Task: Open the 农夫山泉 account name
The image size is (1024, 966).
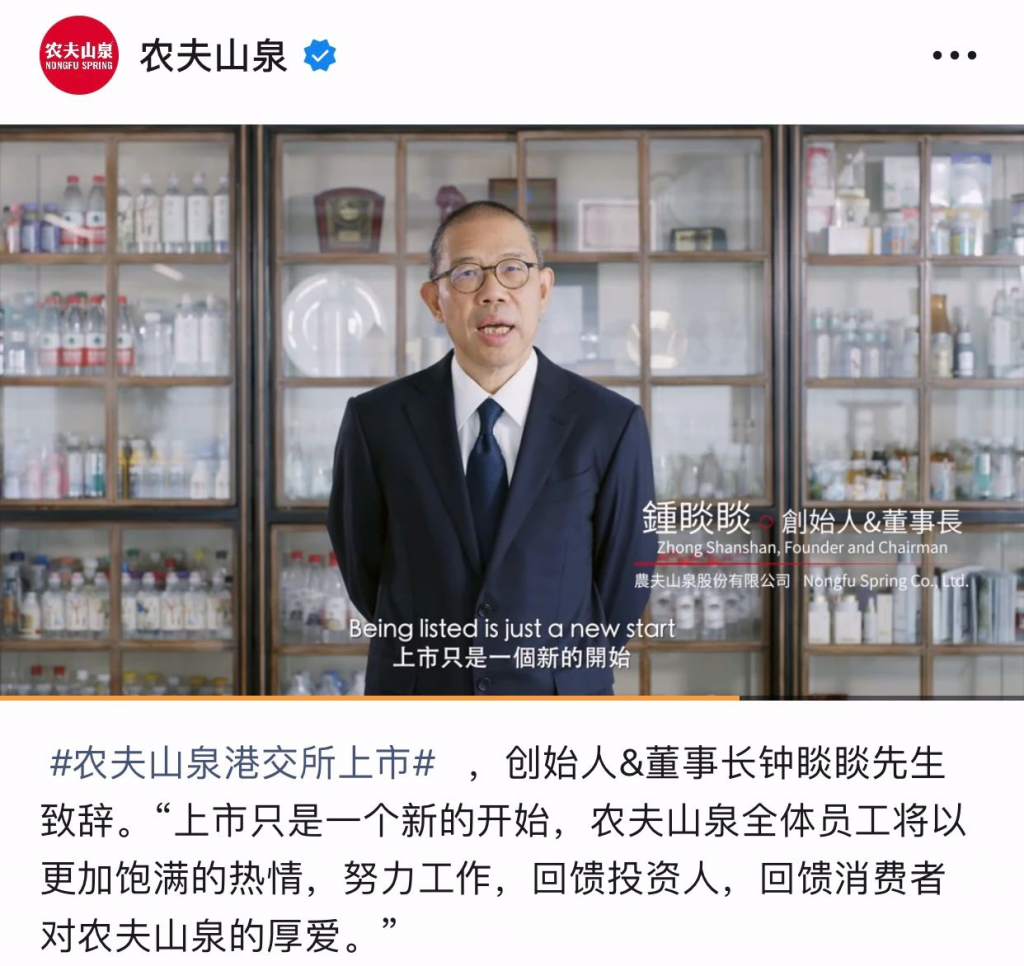Action: point(213,56)
